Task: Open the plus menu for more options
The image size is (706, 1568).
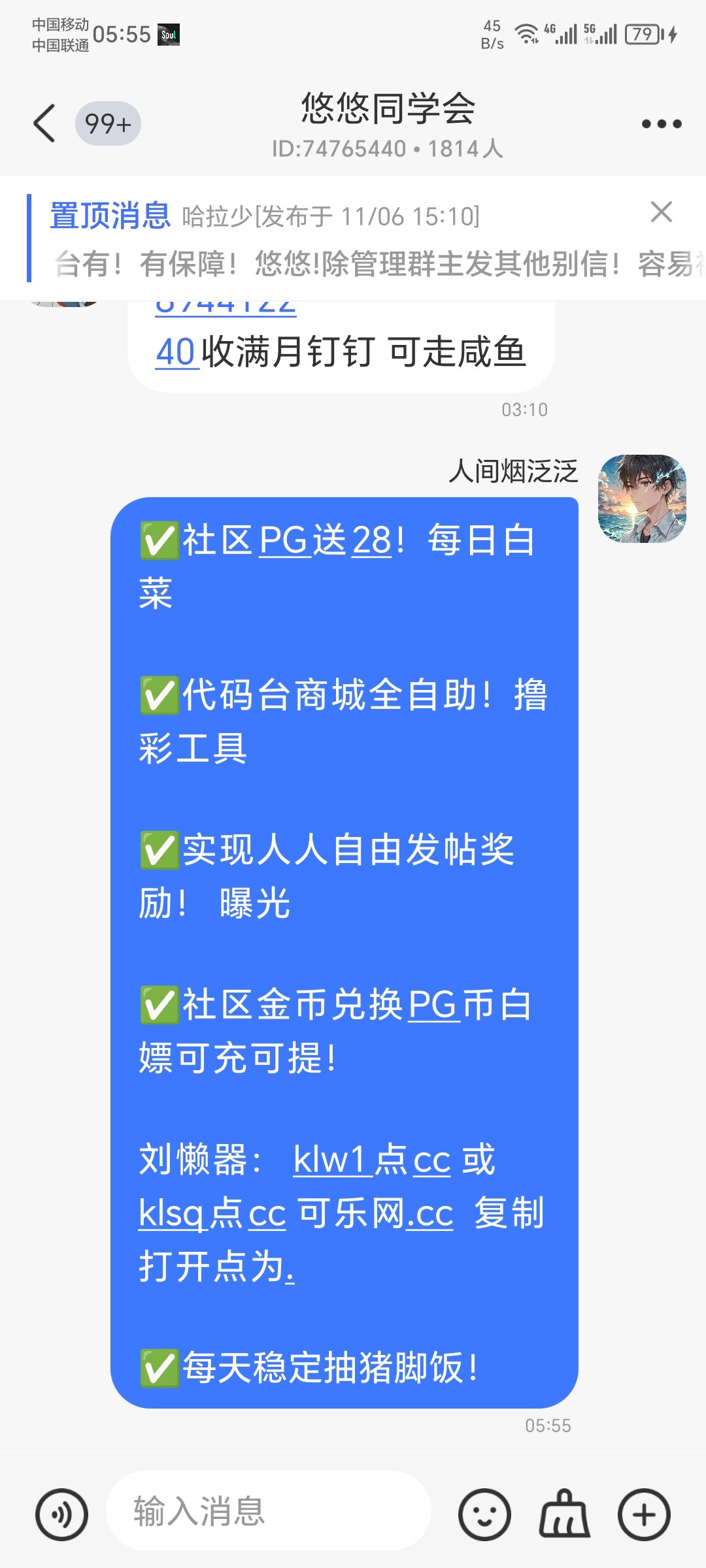Action: coord(644,1514)
